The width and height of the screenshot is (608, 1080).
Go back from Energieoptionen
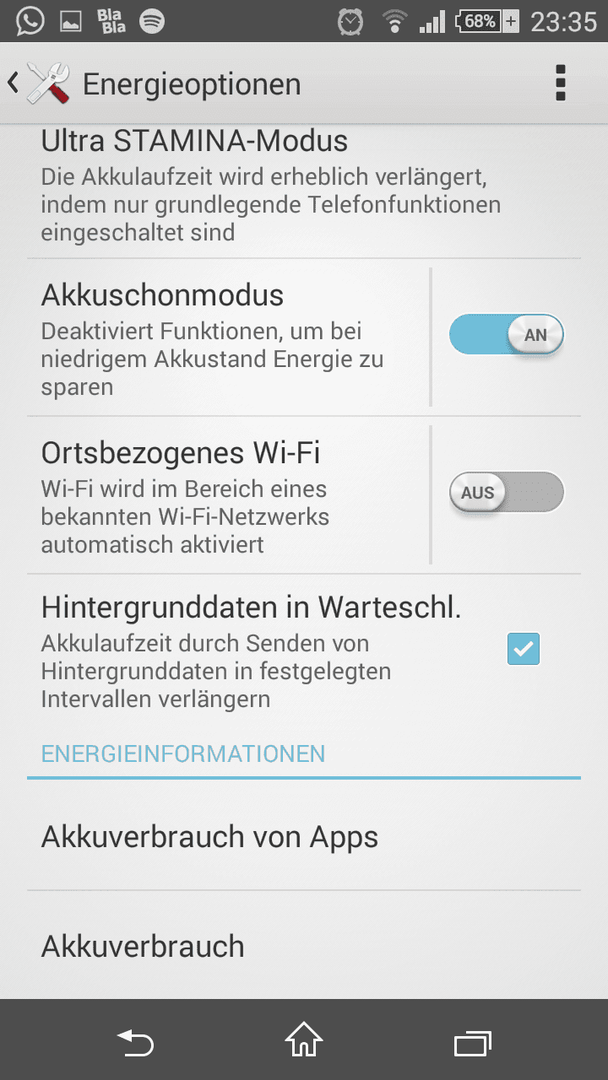pyautogui.click(x=39, y=84)
